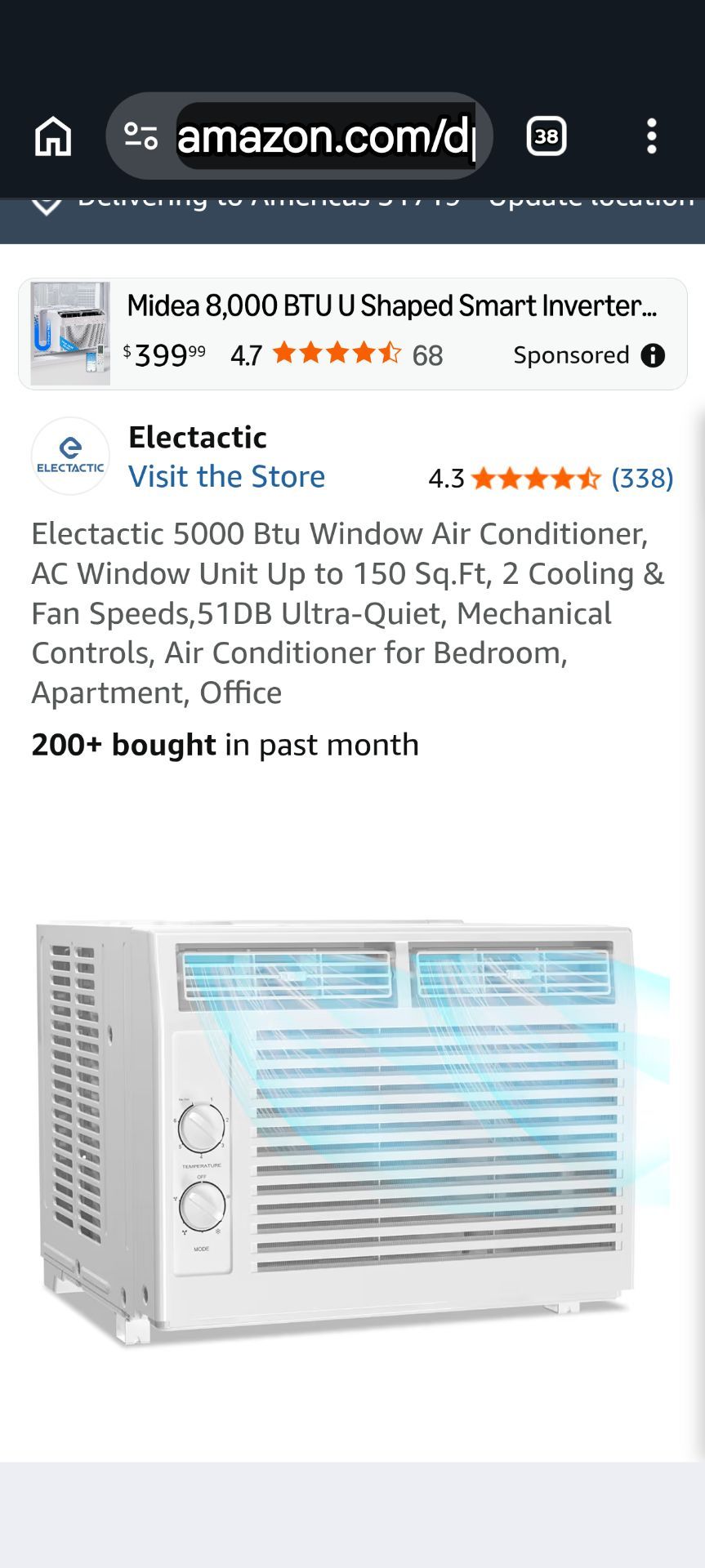This screenshot has height=1568, width=705.
Task: Open the browser overflow menu
Action: 651,136
